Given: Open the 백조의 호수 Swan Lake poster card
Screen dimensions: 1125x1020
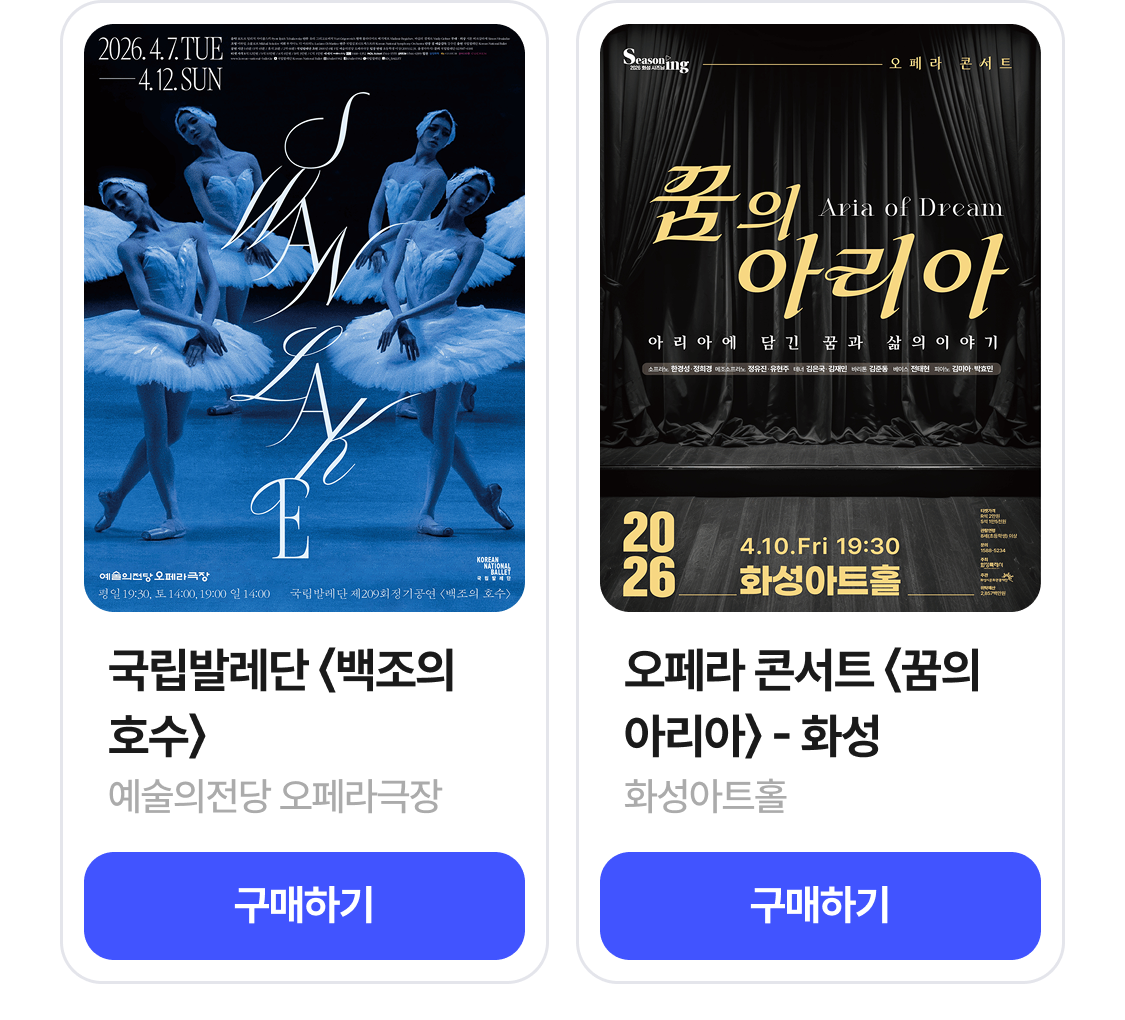Looking at the screenshot, I should click(304, 318).
